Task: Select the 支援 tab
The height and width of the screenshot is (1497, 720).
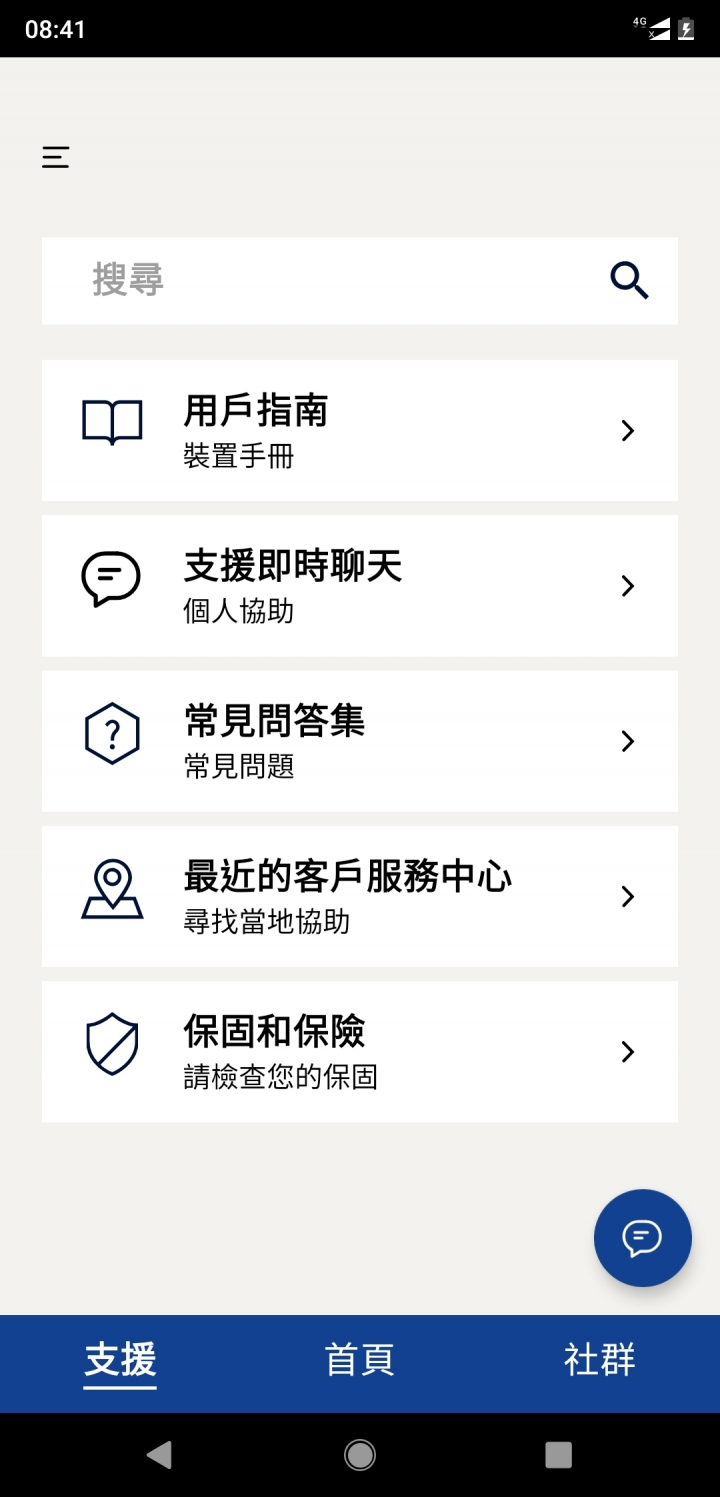Action: coord(120,1362)
